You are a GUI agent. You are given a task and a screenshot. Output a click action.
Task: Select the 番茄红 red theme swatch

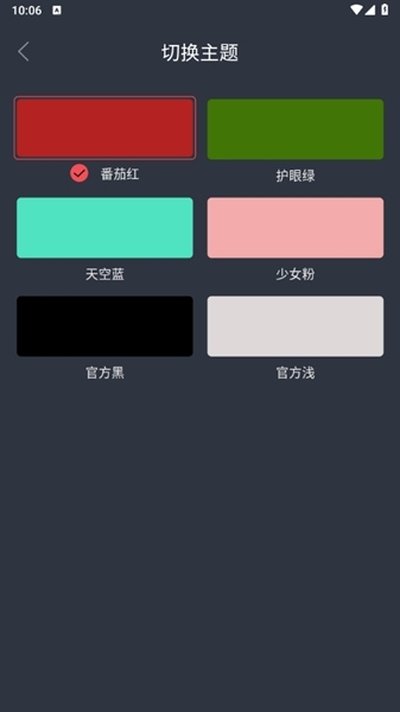105,128
